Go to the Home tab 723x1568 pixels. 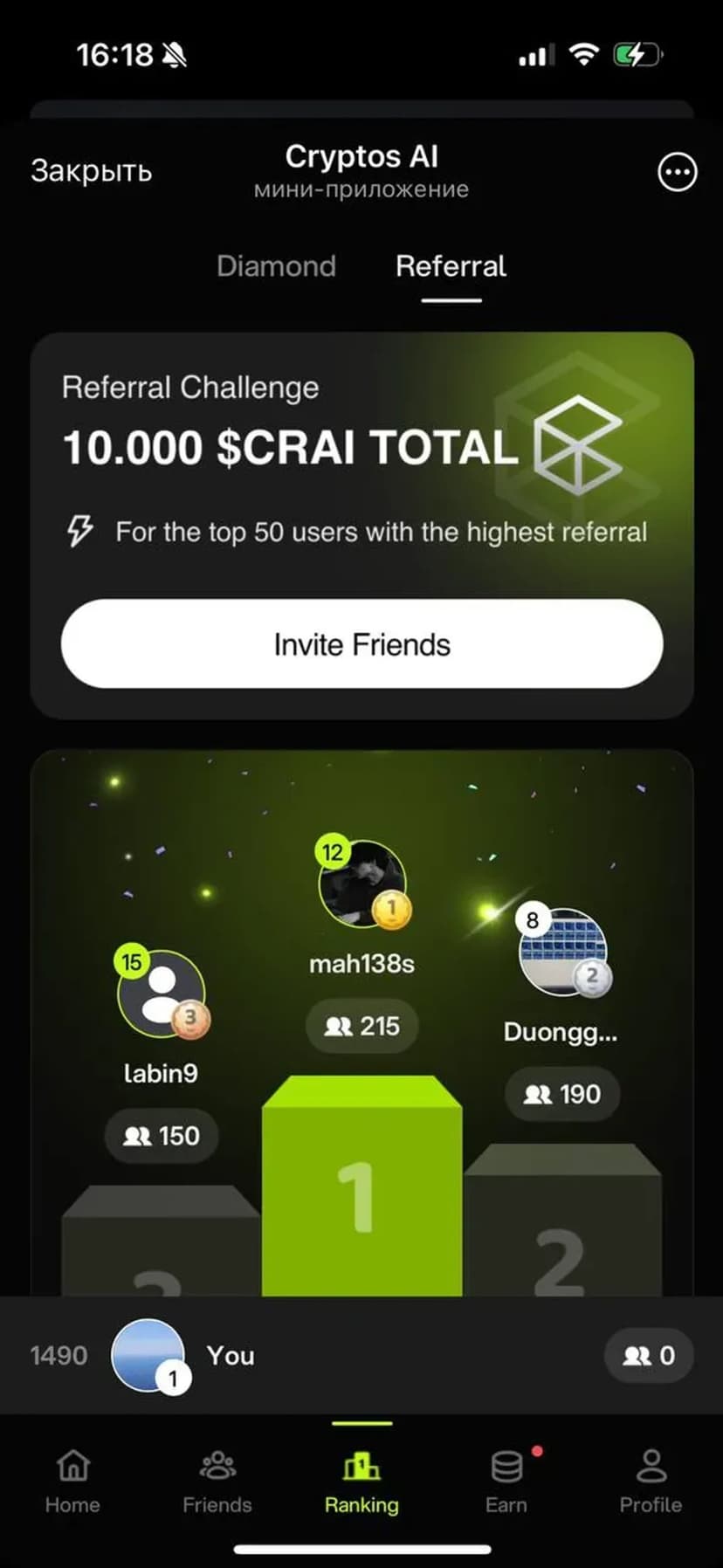tap(72, 1482)
